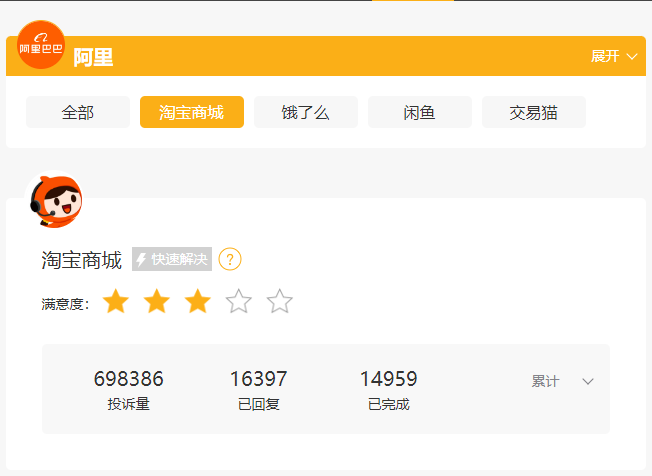The height and width of the screenshot is (476, 652).
Task: Tap the 快速解决 badge
Action: [172, 260]
